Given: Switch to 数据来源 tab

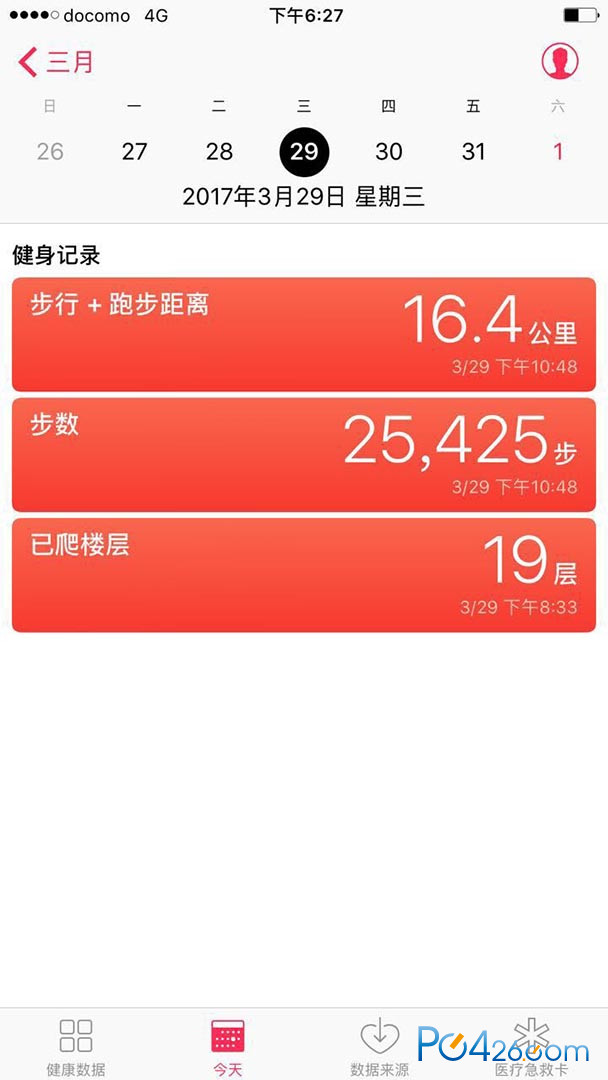Looking at the screenshot, I should click(379, 1046).
